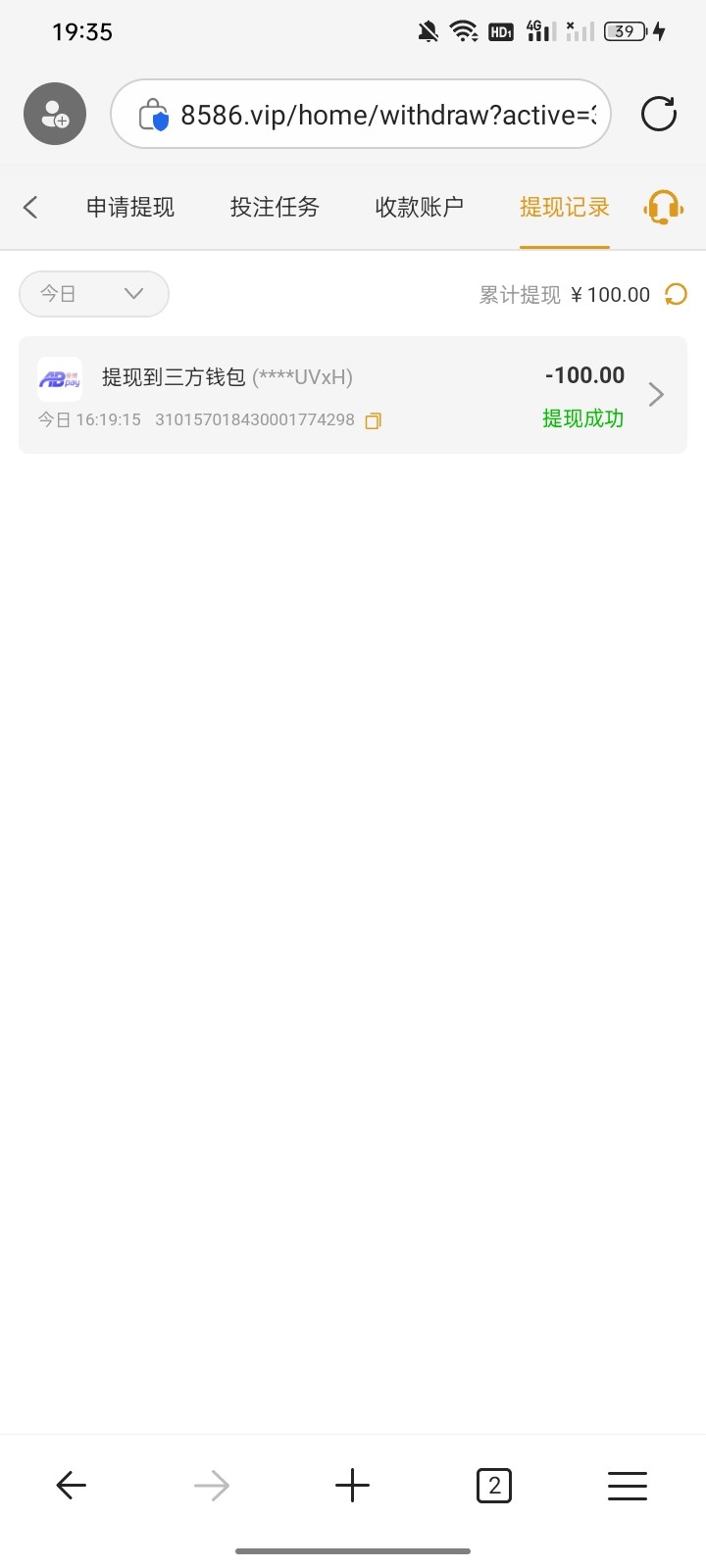Copy the withdrawal order number
Viewport: 706px width, 1568px height.
(x=373, y=421)
